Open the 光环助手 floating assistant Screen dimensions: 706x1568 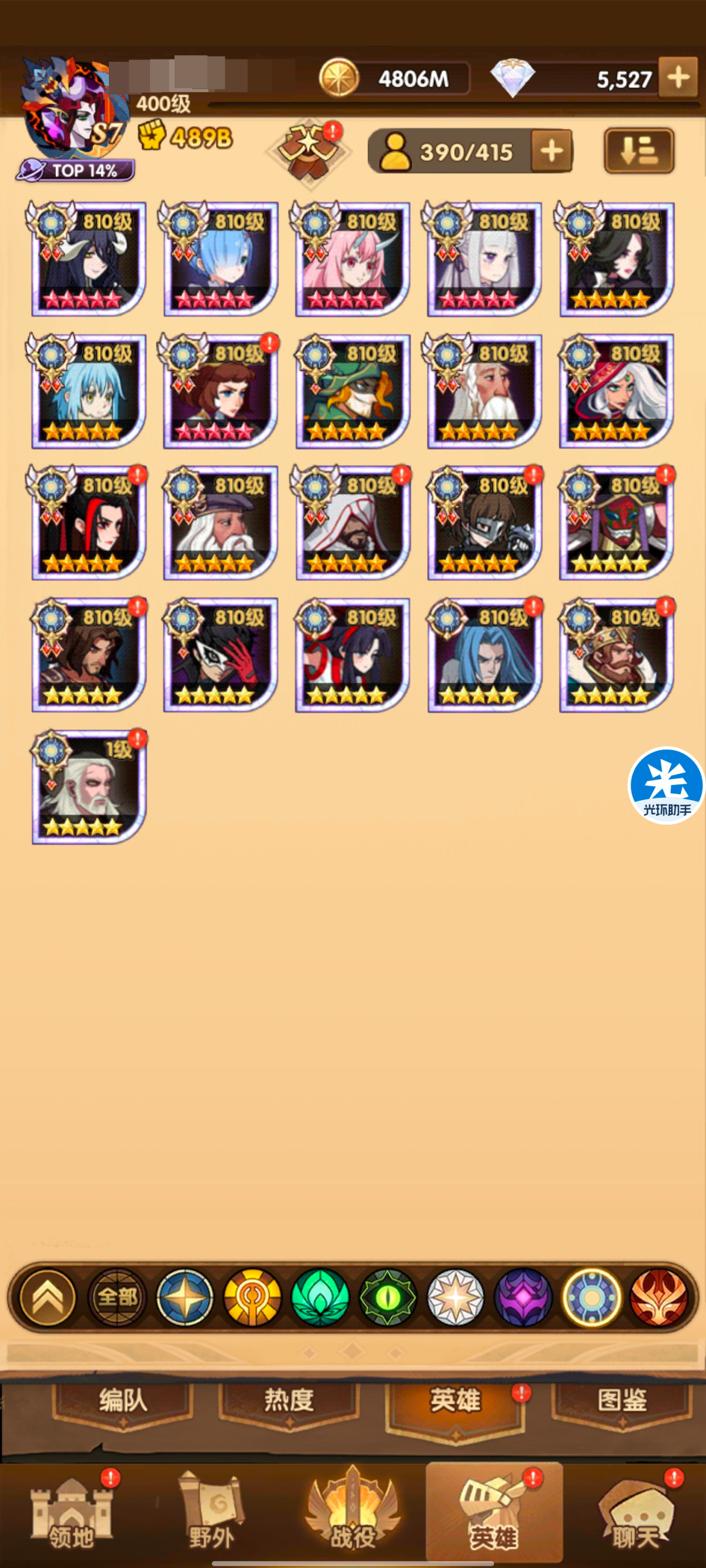tap(667, 785)
